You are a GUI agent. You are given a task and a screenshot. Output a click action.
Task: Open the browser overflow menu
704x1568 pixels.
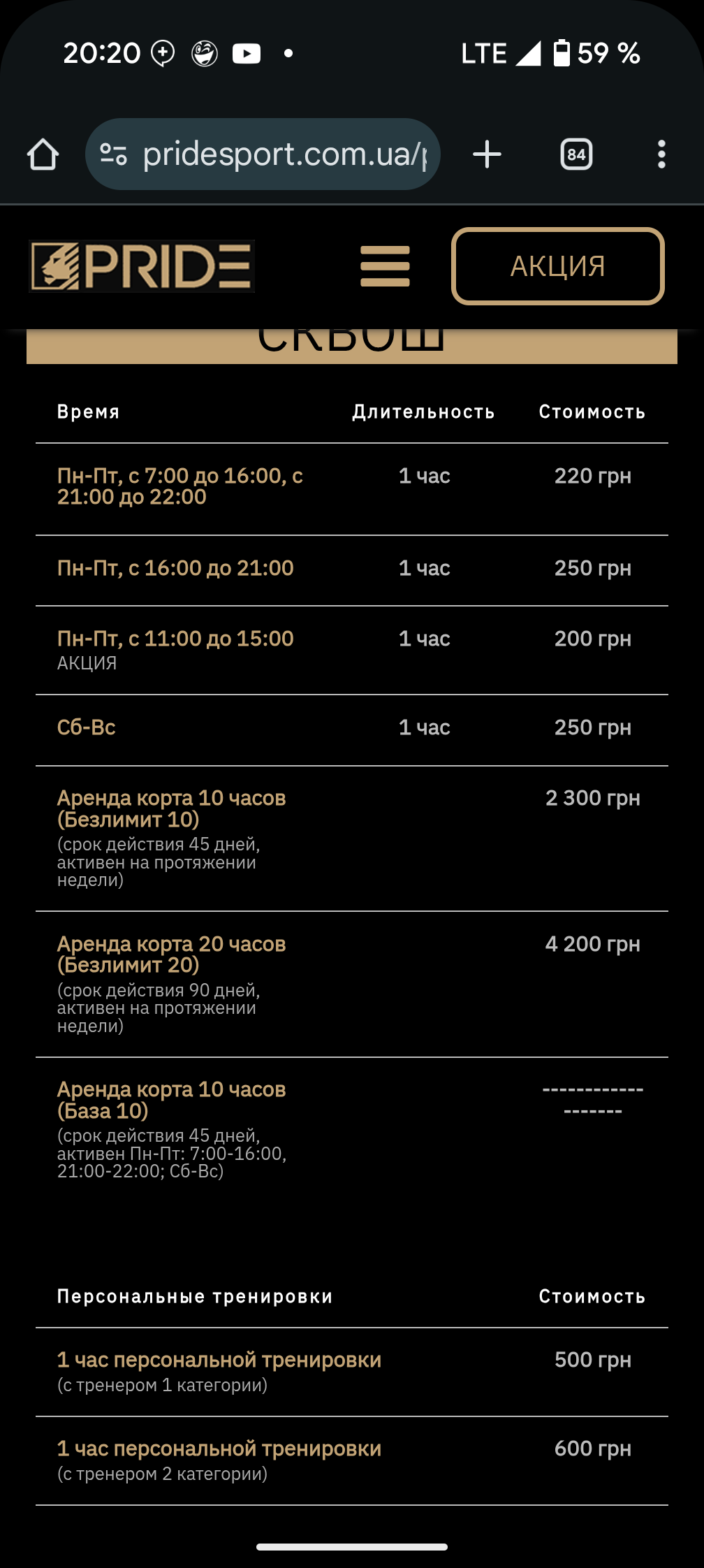click(661, 154)
